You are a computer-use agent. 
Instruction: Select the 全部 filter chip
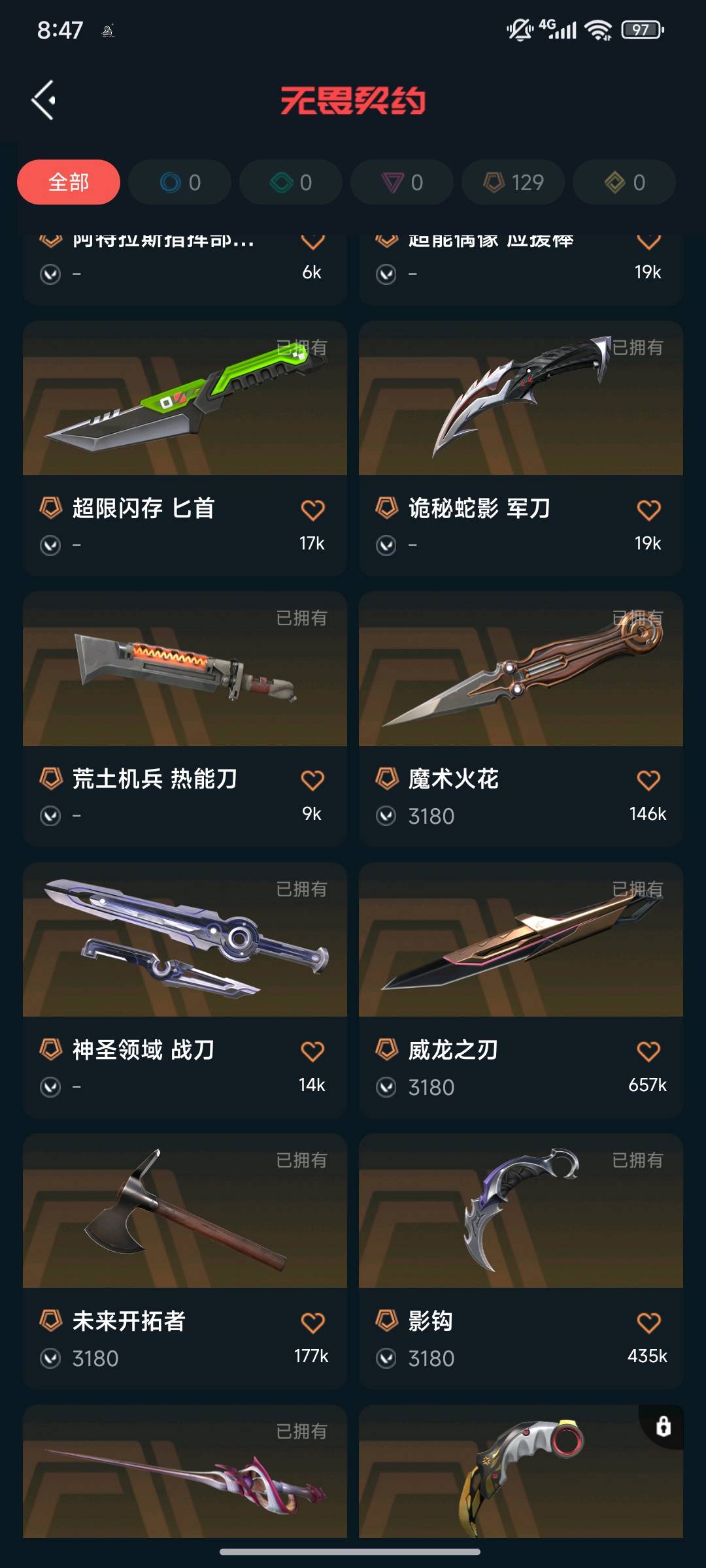(69, 182)
